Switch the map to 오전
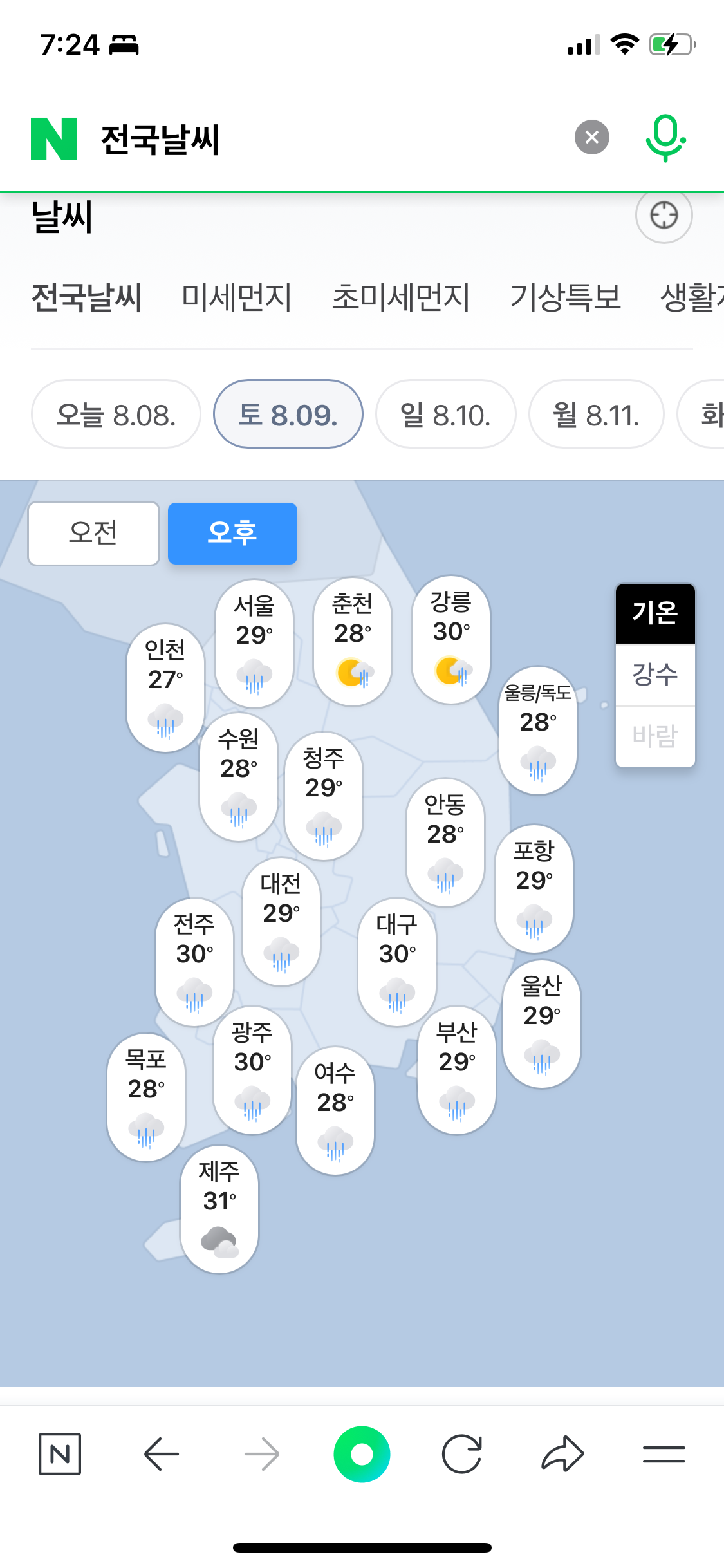 (93, 533)
